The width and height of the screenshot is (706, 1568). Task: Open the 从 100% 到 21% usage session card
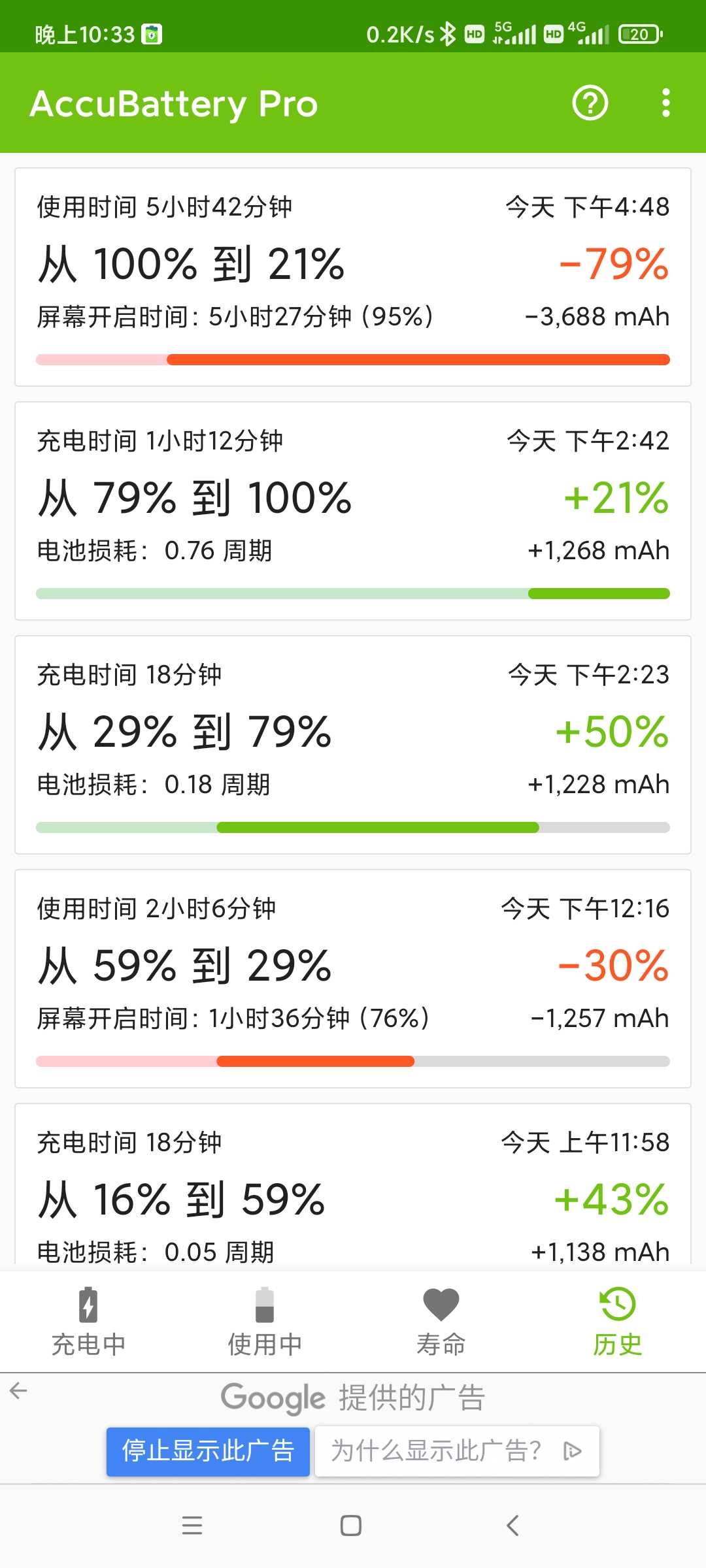353,277
